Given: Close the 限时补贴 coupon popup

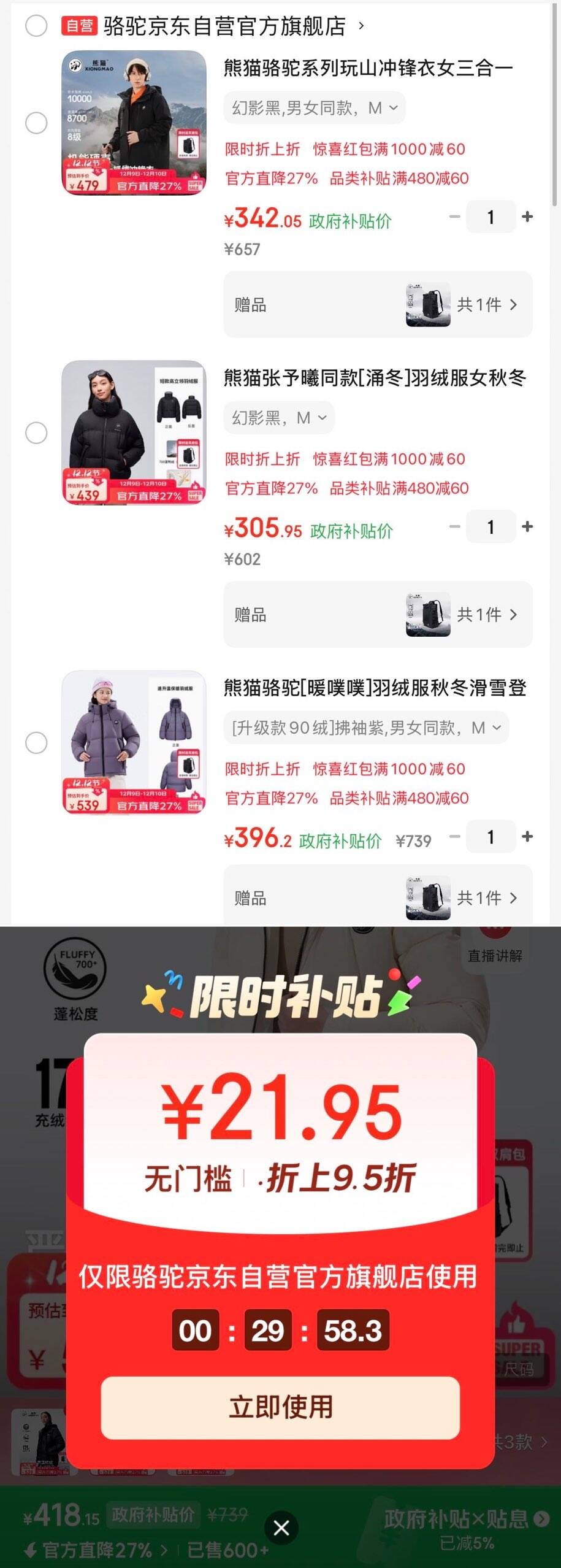Looking at the screenshot, I should (281, 1528).
